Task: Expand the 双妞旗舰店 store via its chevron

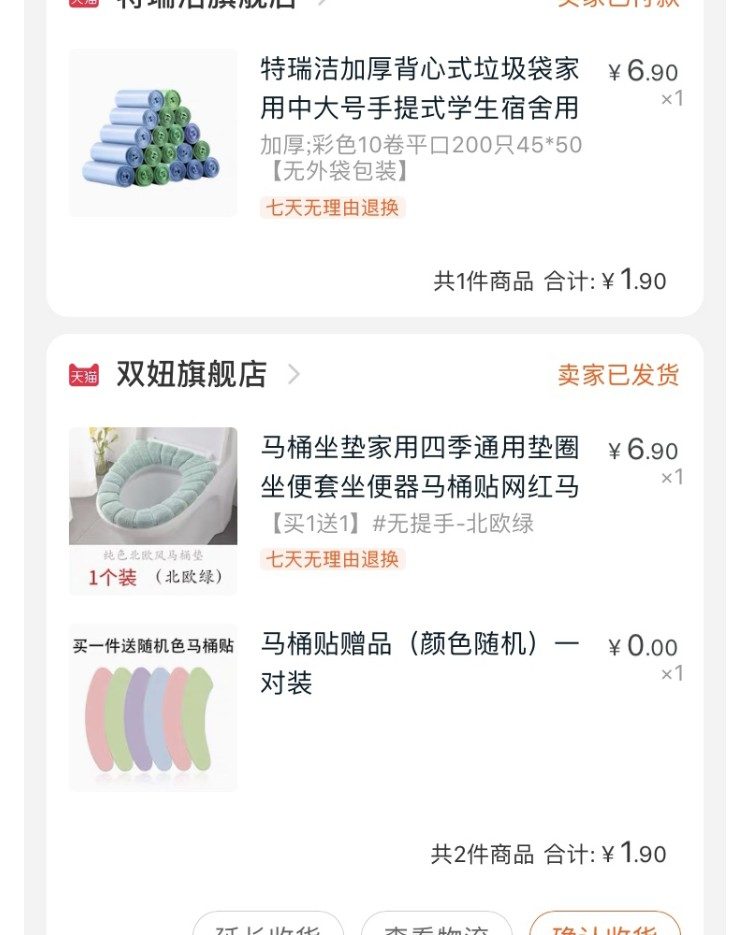Action: click(295, 376)
